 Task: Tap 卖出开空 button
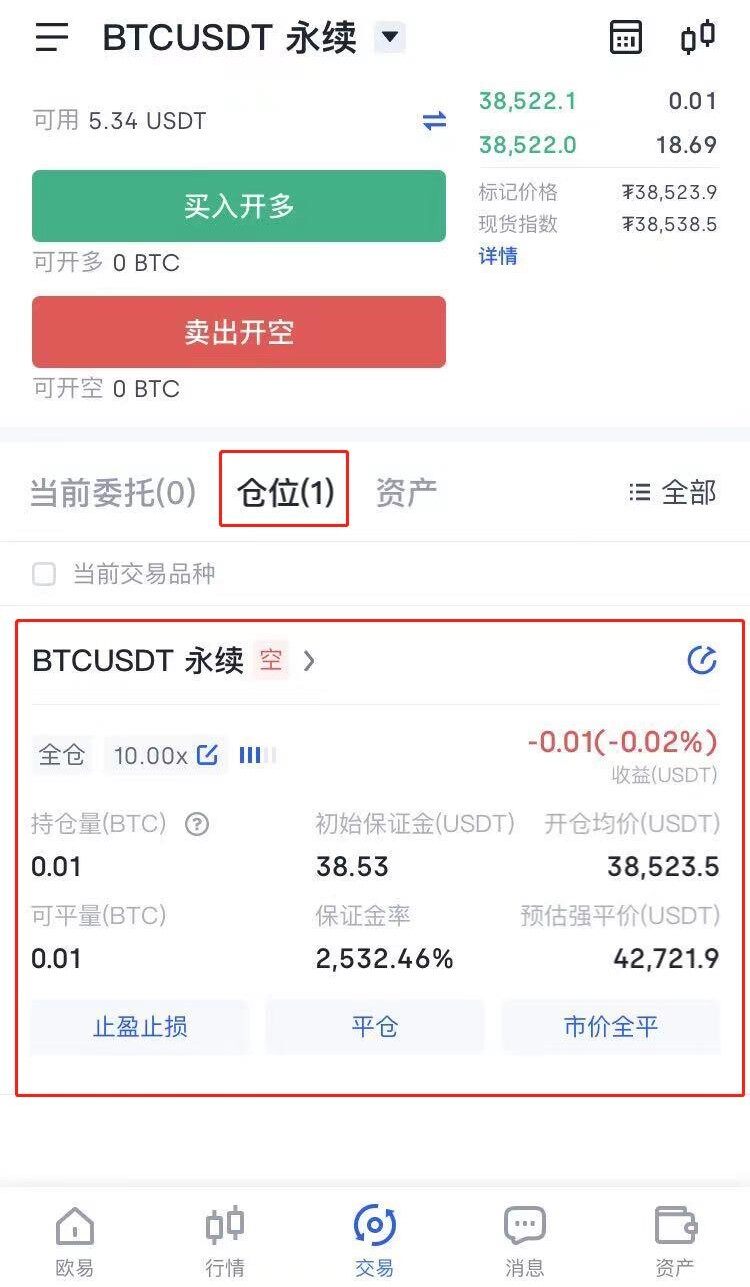pyautogui.click(x=239, y=332)
